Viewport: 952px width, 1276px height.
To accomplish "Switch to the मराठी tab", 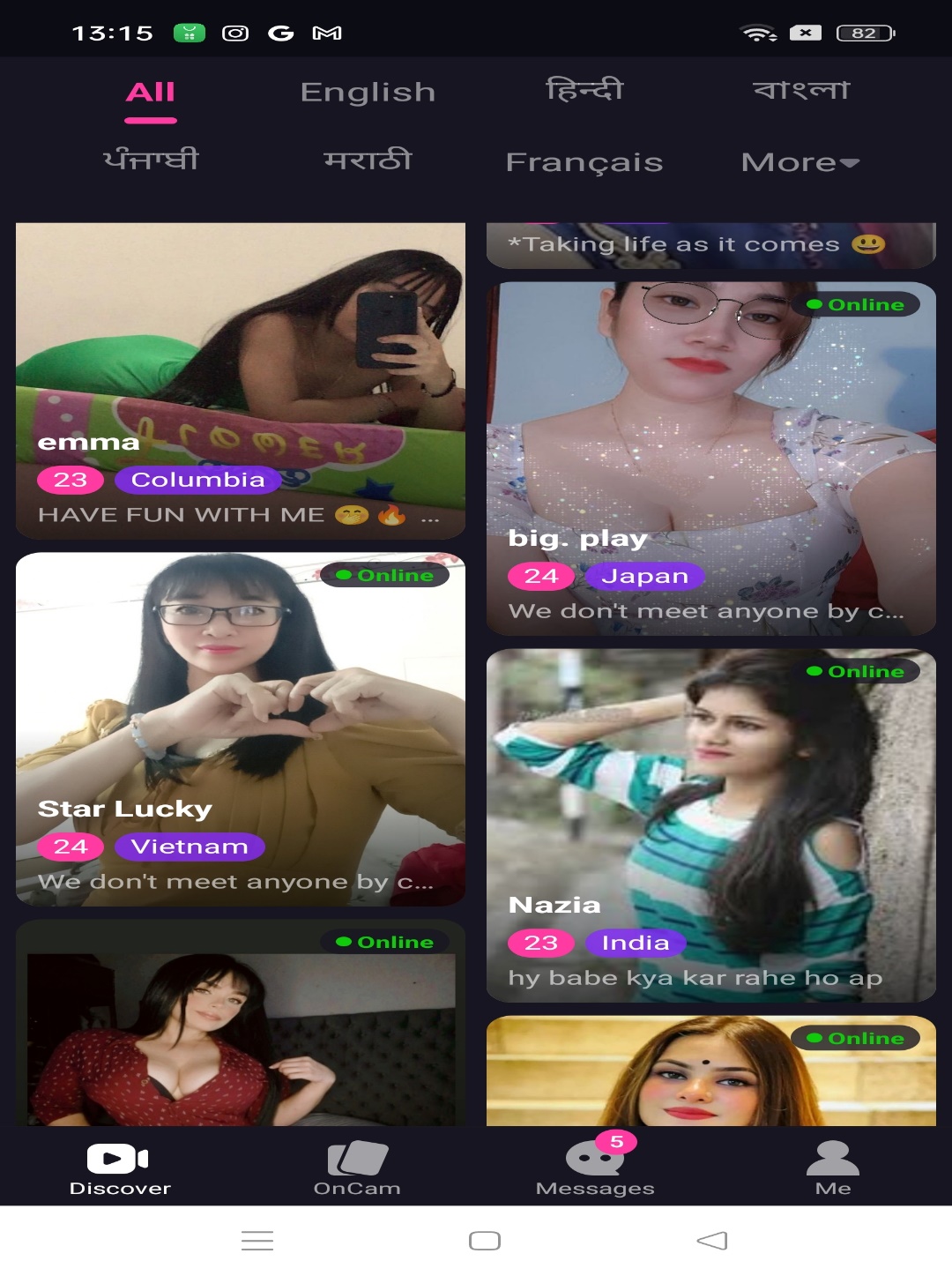I will [368, 161].
